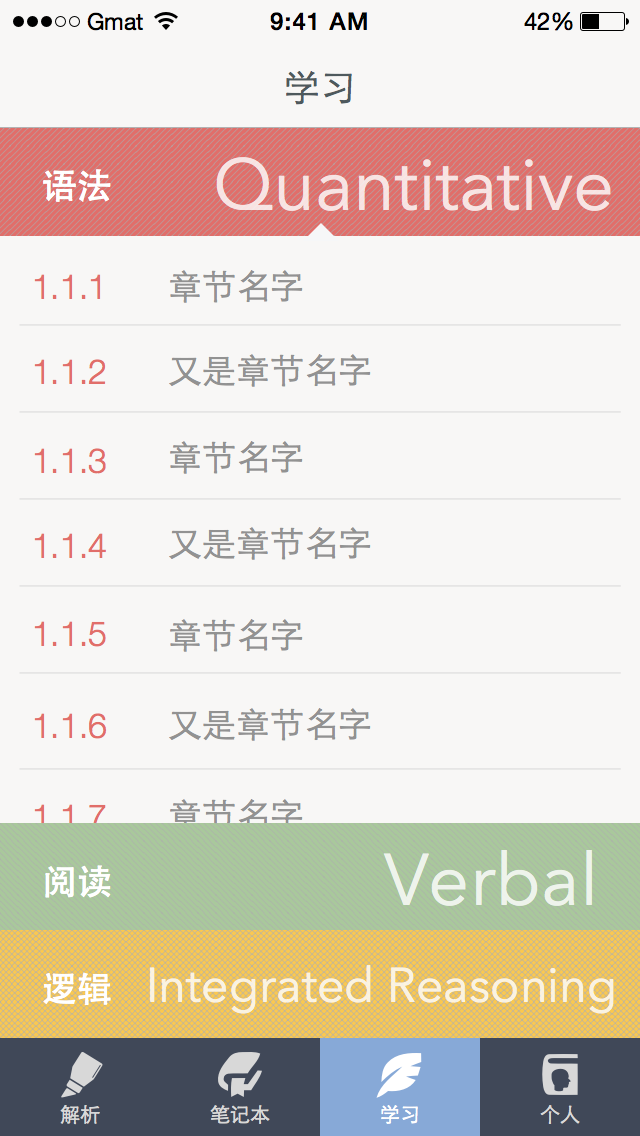Viewport: 640px width, 1136px height.
Task: Switch to the 解析 tab
Action: tap(80, 1087)
